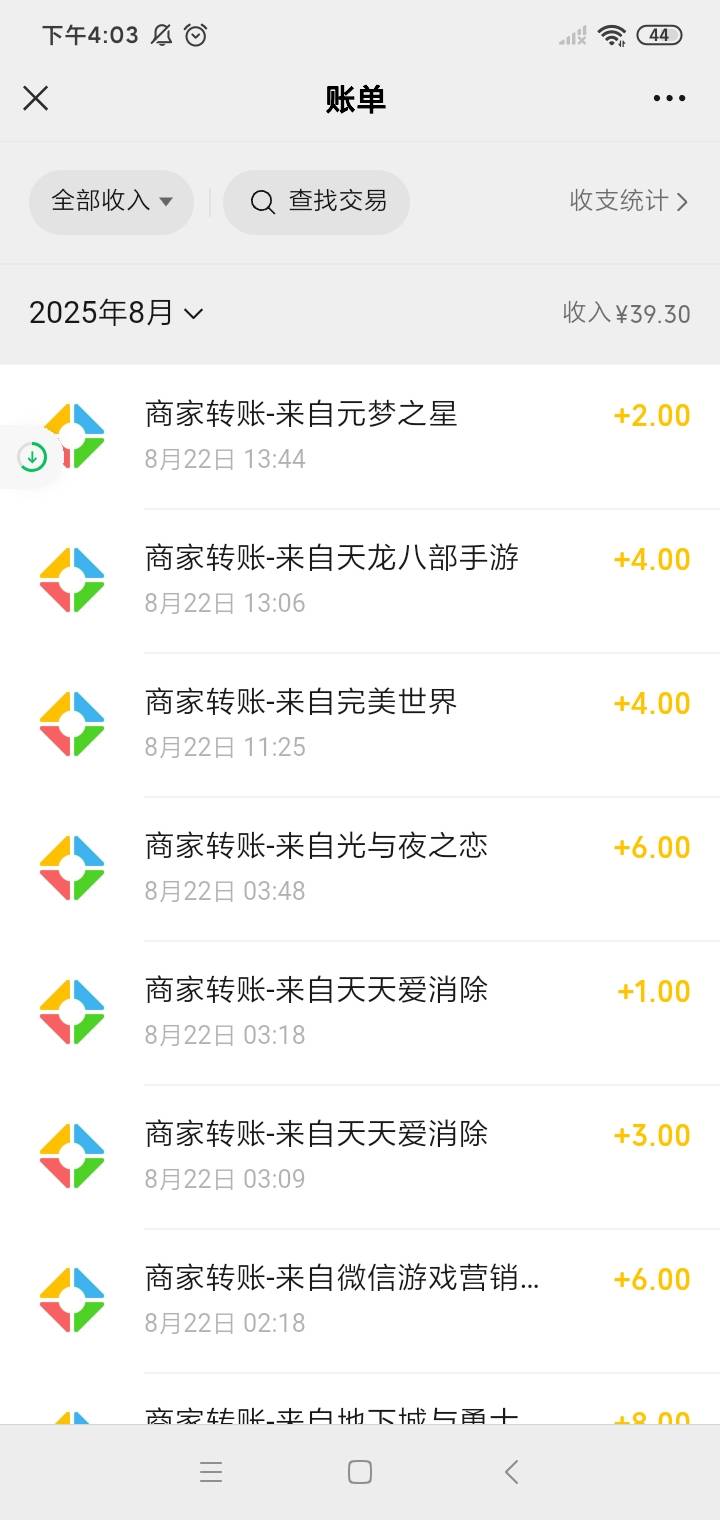Image resolution: width=720 pixels, height=1520 pixels.
Task: Tap the 查找交易 search box
Action: click(x=316, y=202)
